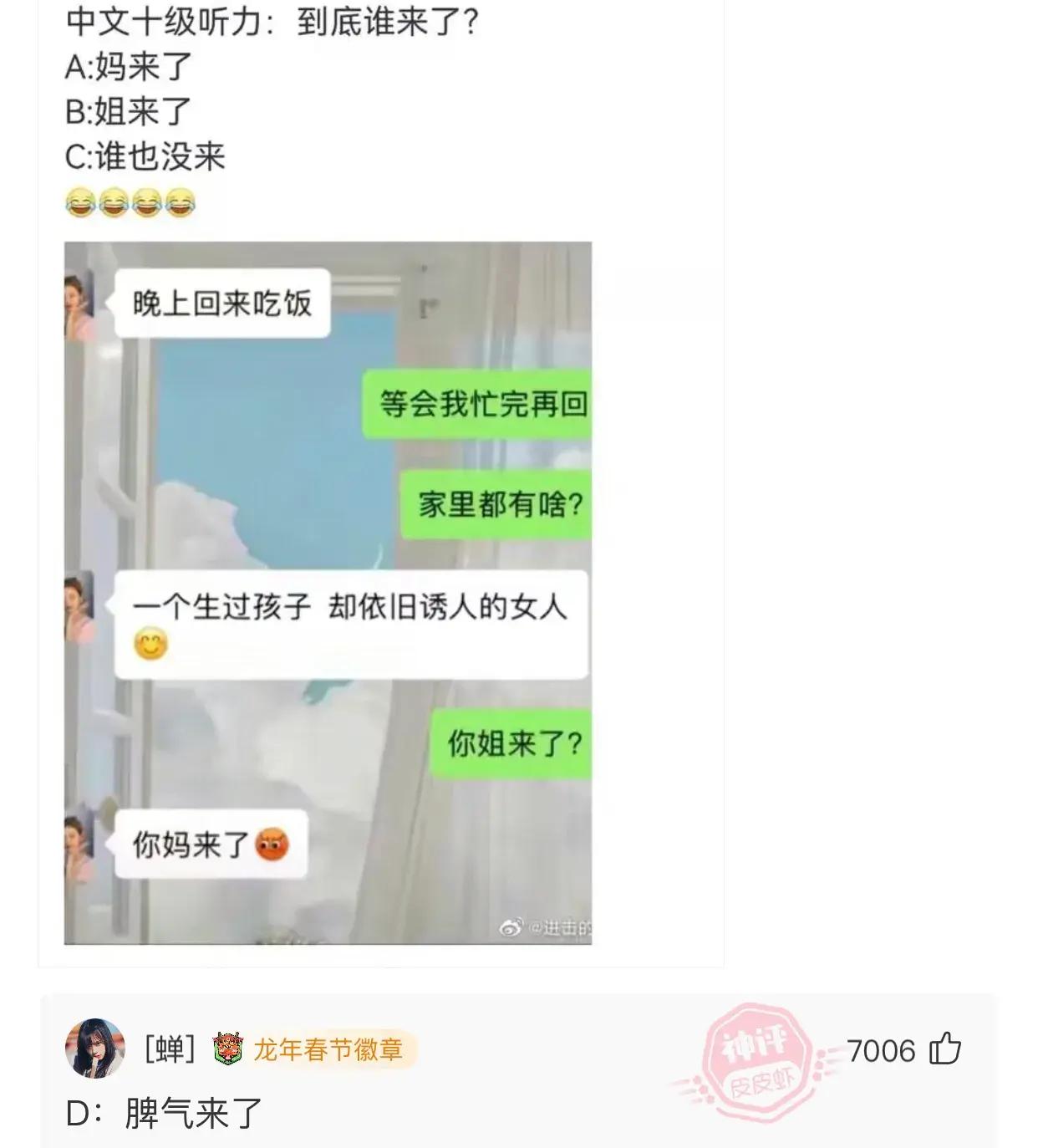
Task: Open the 龙年春节徽章 badge
Action: pyautogui.click(x=313, y=1049)
